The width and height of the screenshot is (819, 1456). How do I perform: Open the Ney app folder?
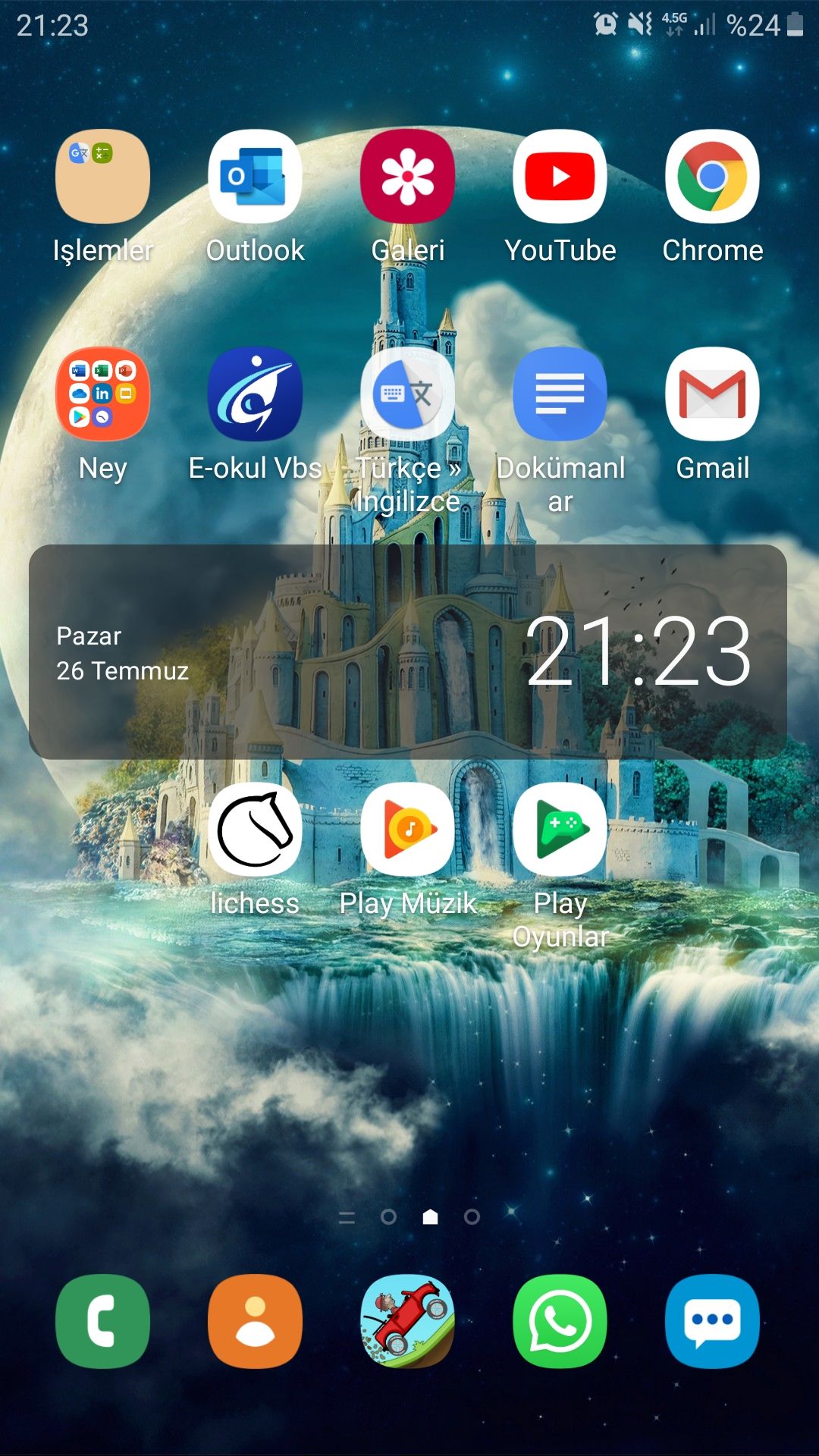pyautogui.click(x=102, y=394)
